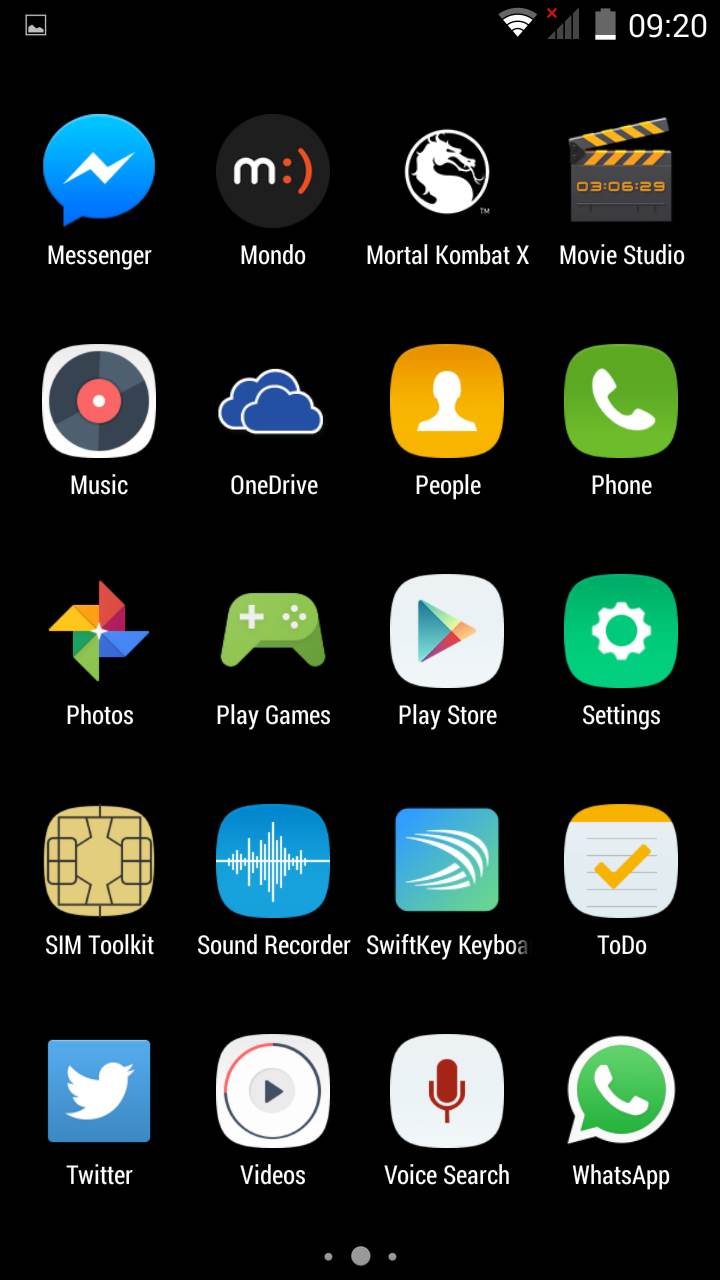The image size is (720, 1280).
Task: Start Mortal Kombat X game
Action: click(x=447, y=172)
